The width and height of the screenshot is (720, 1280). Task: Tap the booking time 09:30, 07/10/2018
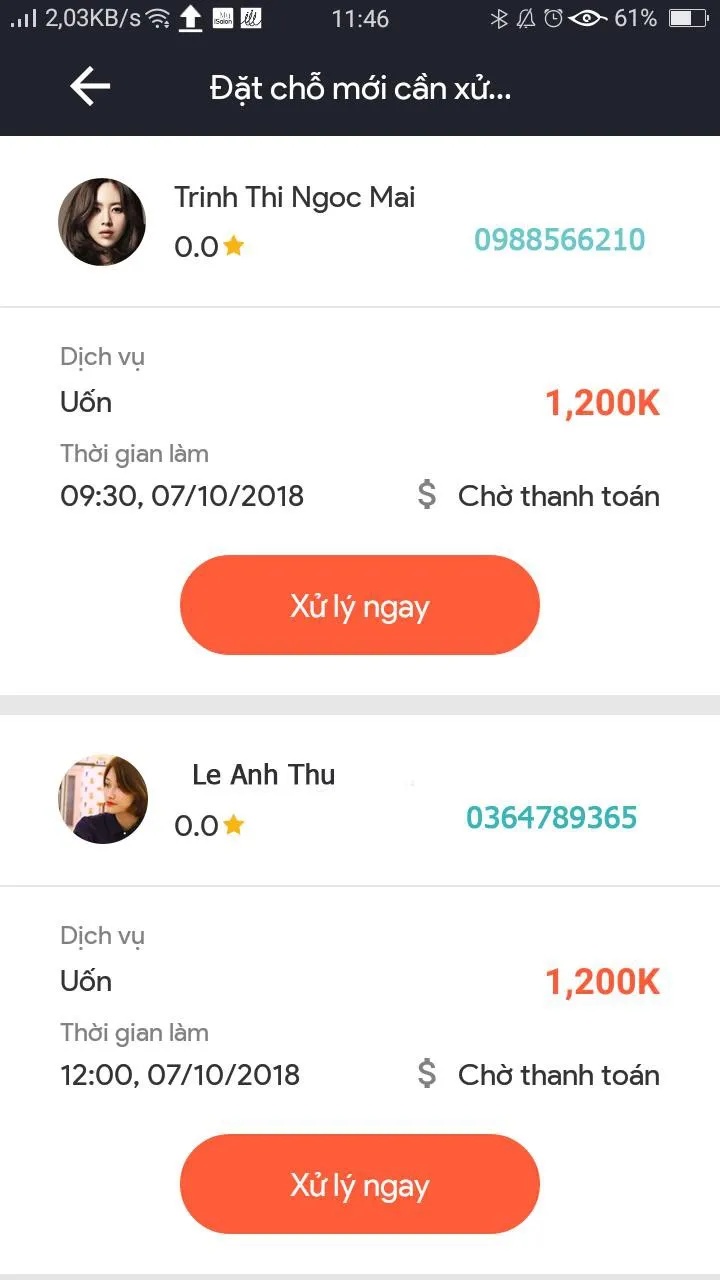pyautogui.click(x=180, y=495)
